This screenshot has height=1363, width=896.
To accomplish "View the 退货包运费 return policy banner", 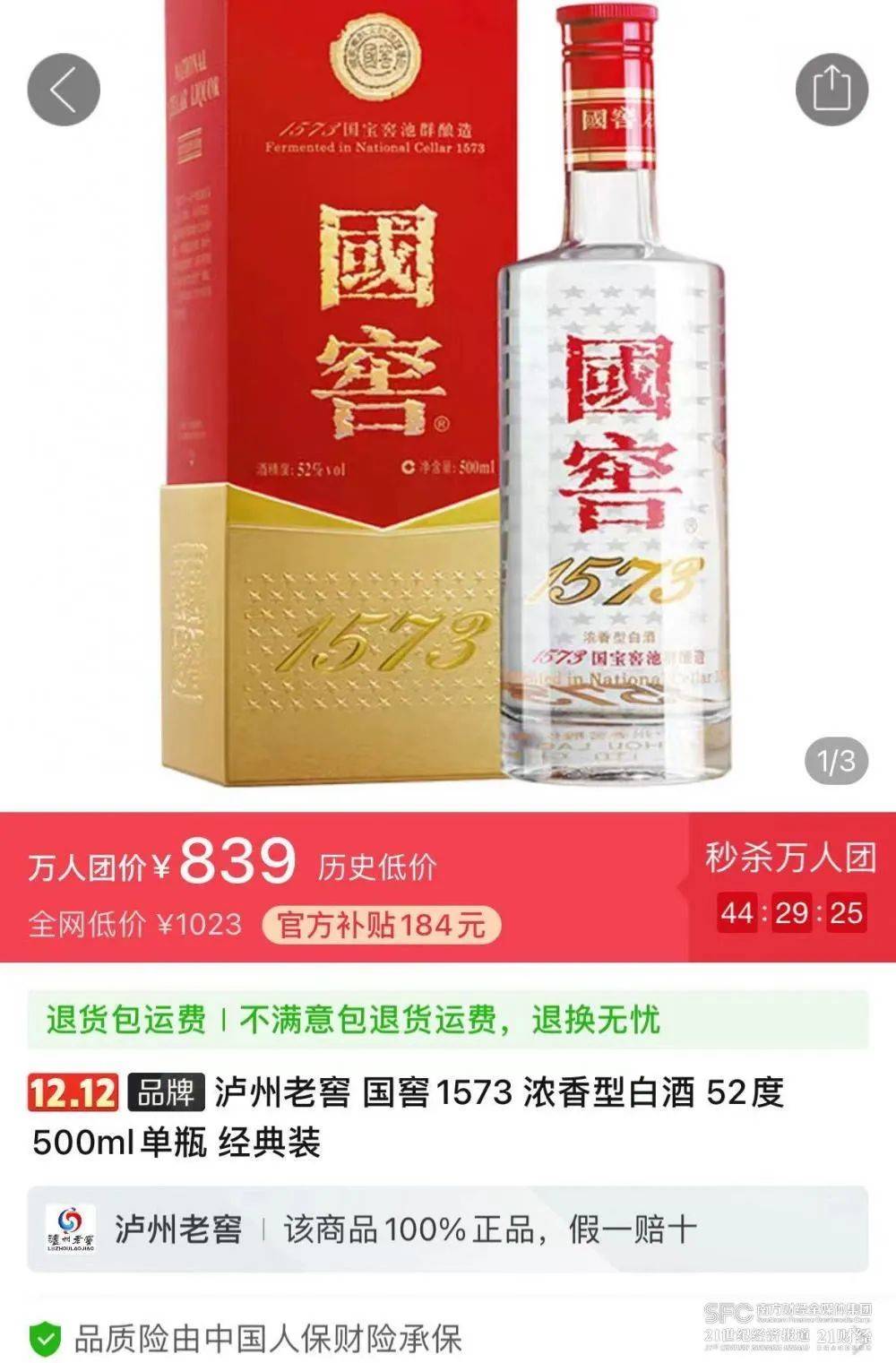I will coord(448,1020).
